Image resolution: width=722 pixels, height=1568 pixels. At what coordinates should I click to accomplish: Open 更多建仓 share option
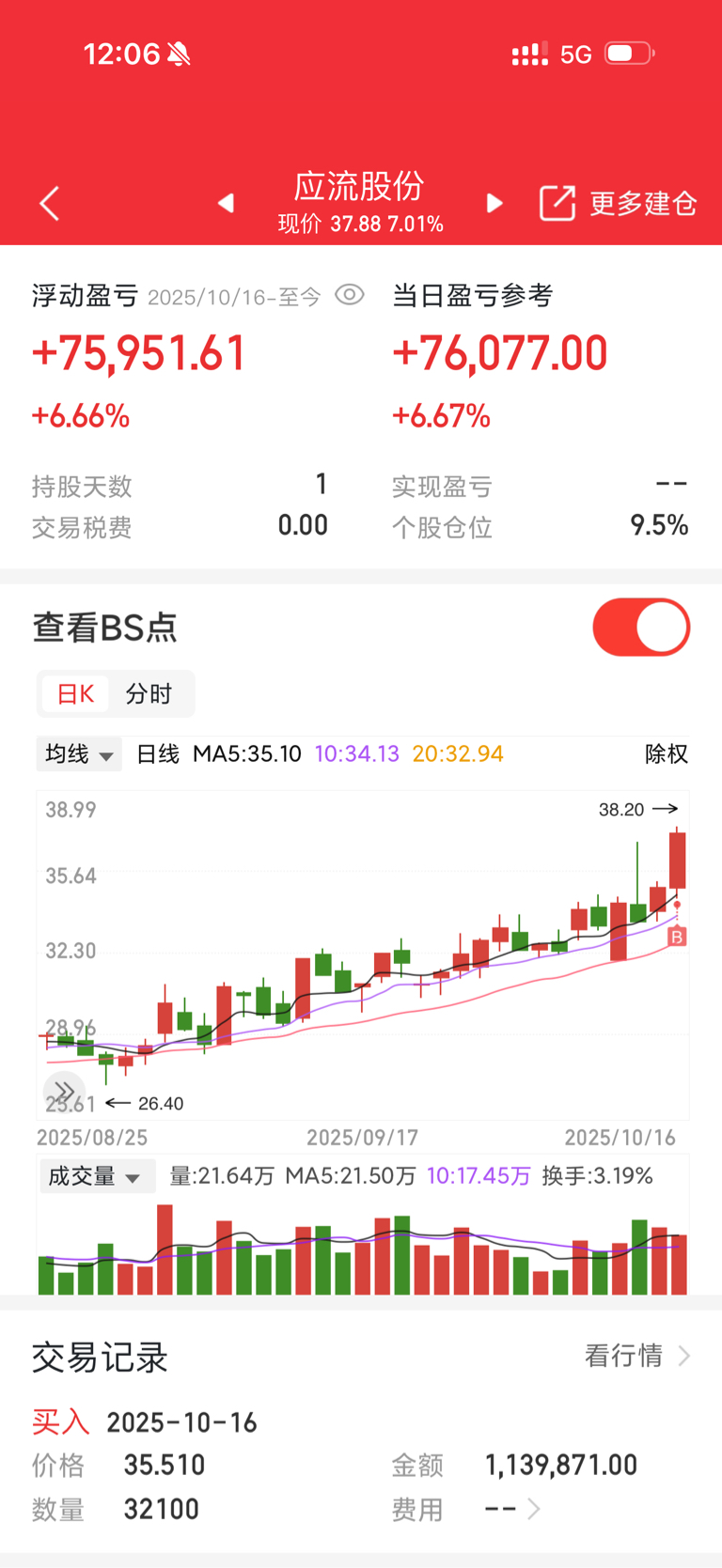[x=618, y=203]
